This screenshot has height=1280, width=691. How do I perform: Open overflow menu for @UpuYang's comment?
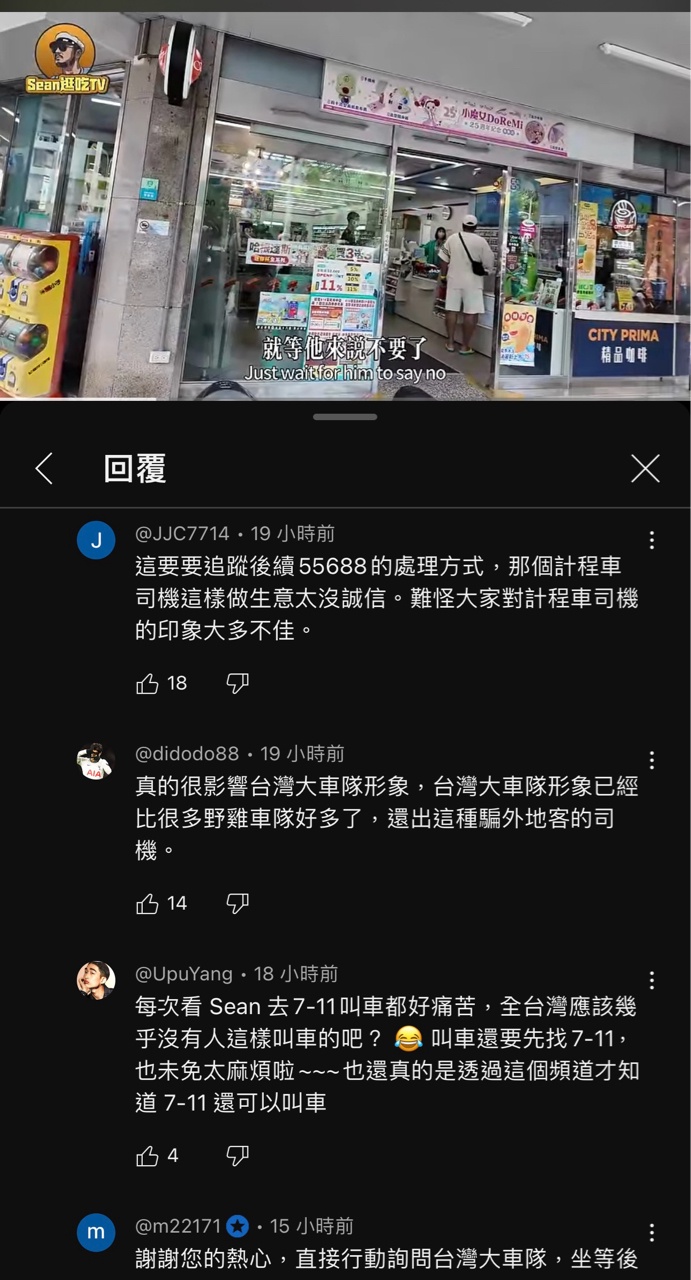coord(651,980)
